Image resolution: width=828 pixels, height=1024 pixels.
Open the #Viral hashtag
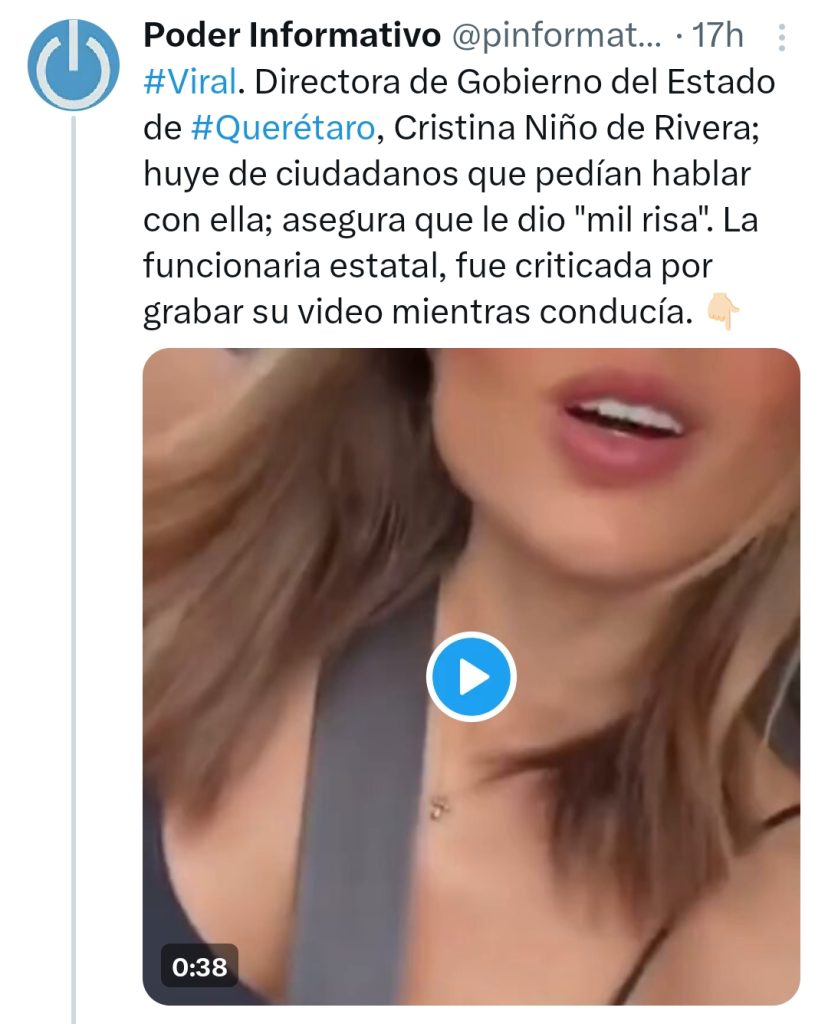point(188,83)
